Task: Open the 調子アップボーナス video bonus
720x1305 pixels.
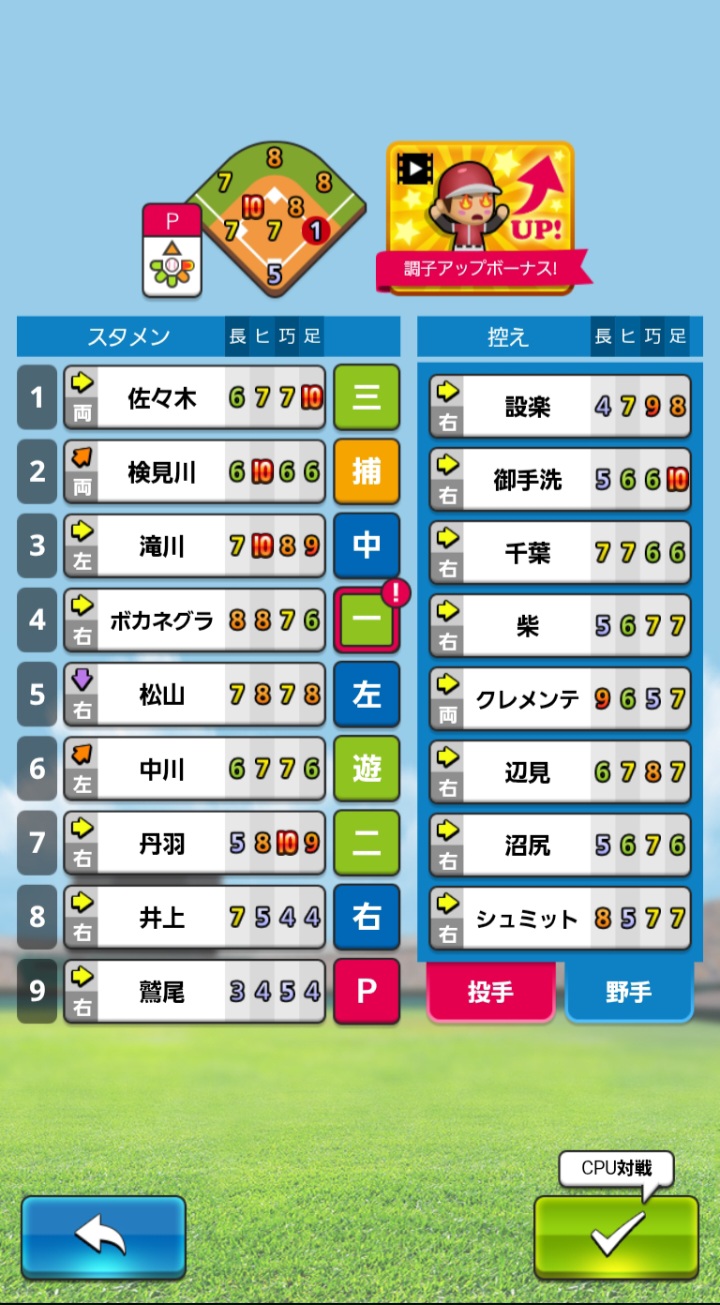Action: 481,215
